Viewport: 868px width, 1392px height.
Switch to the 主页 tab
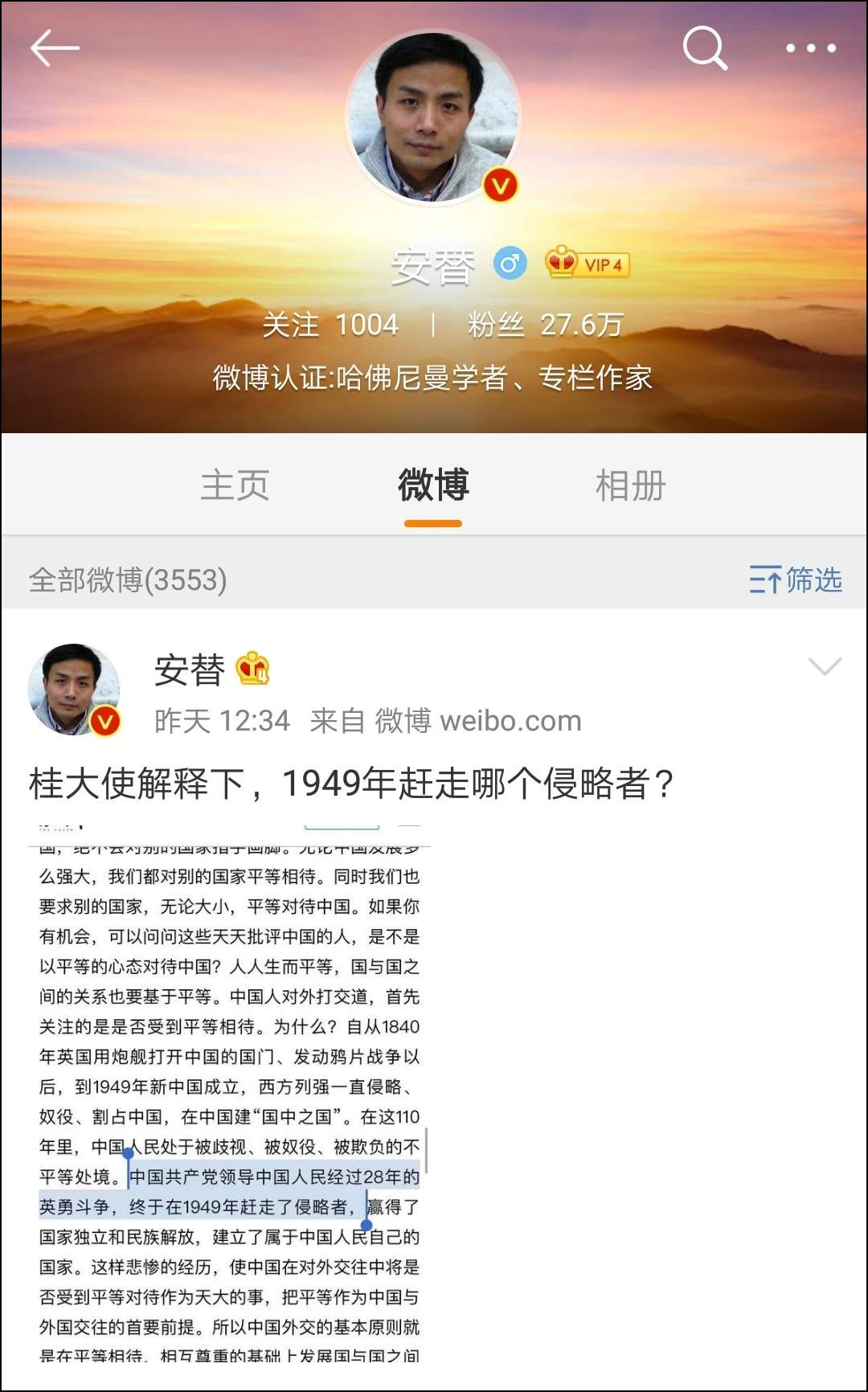click(x=235, y=485)
